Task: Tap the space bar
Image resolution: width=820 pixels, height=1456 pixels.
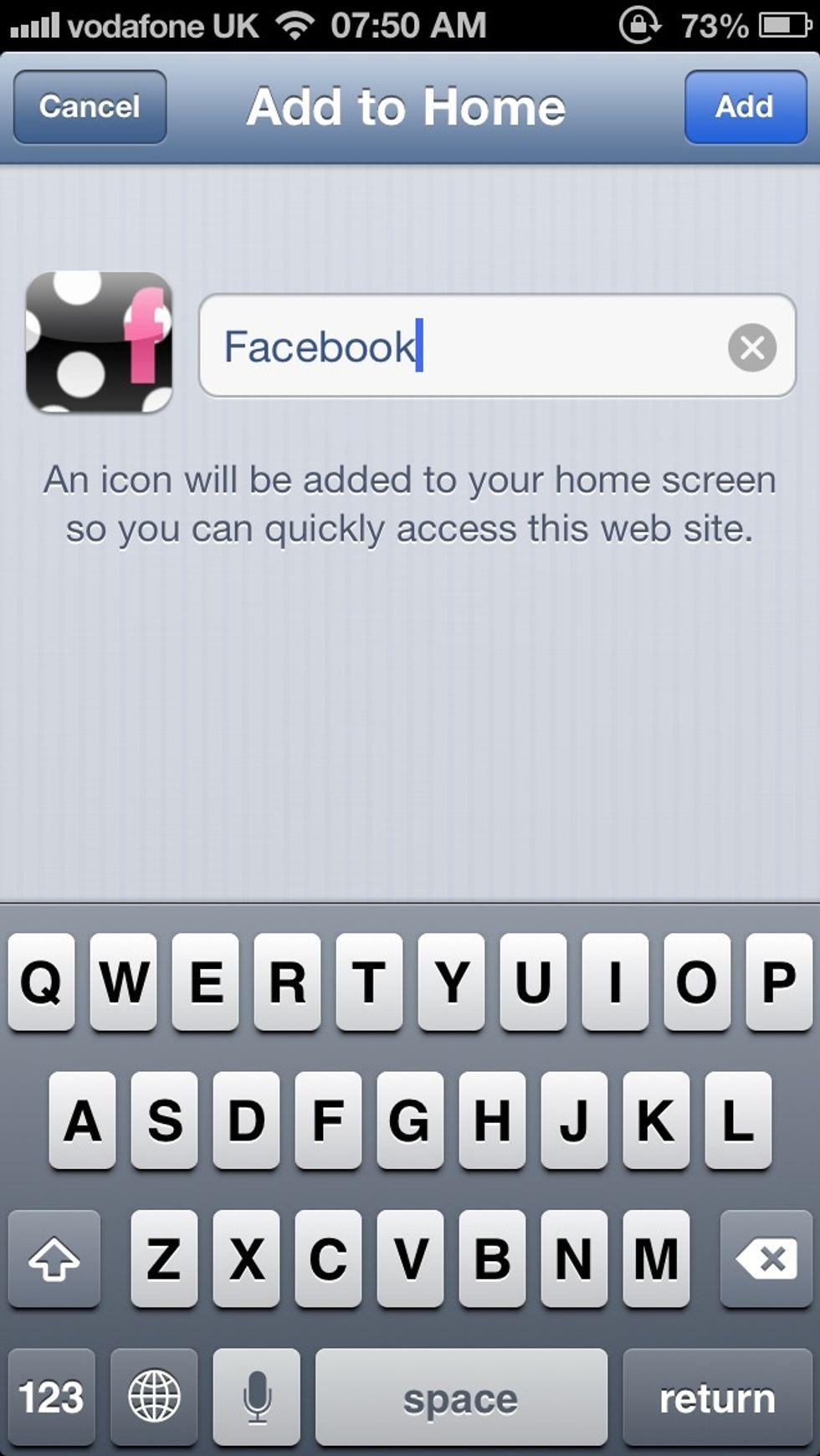Action: (x=461, y=1397)
